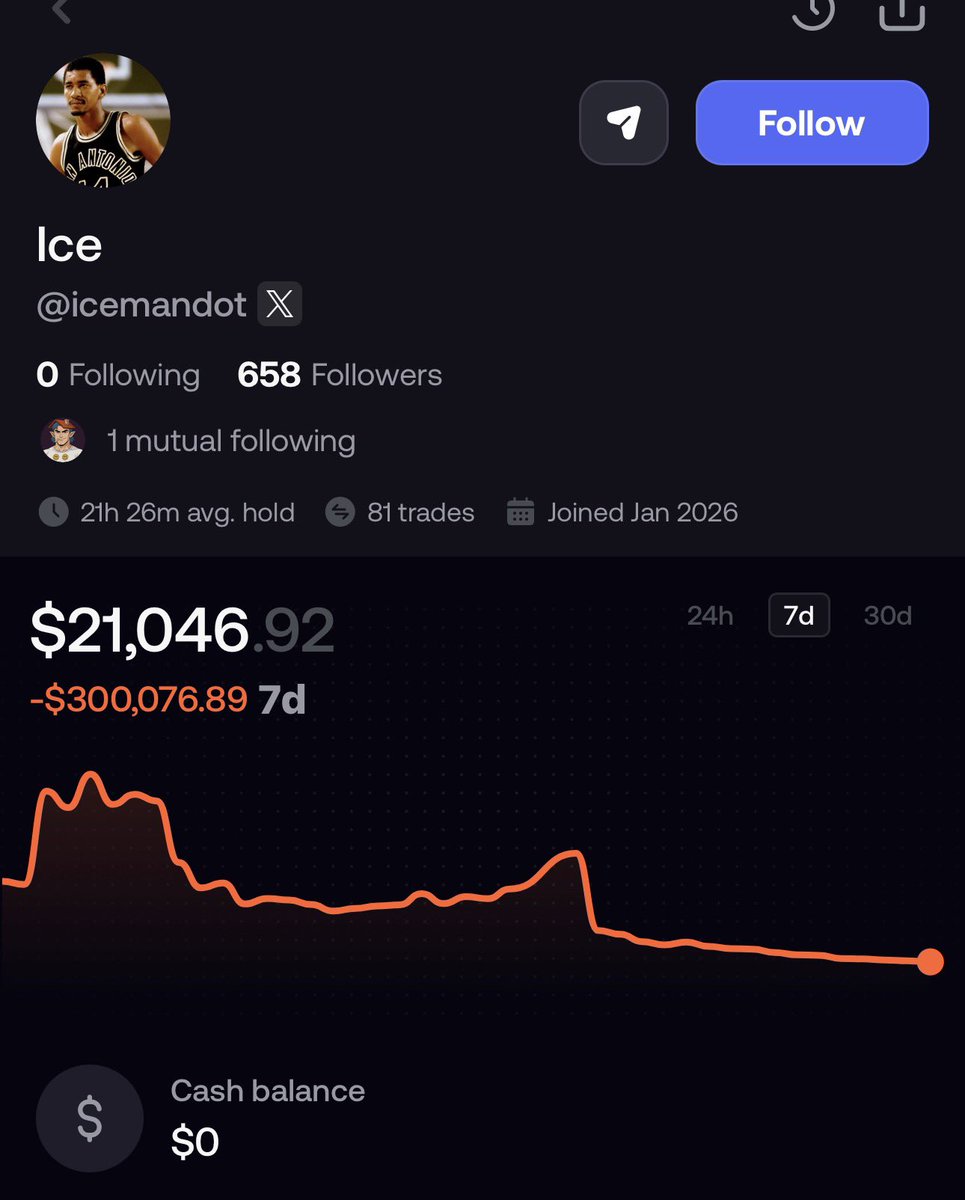
Task: Select the 7d chart range
Action: [x=798, y=615]
